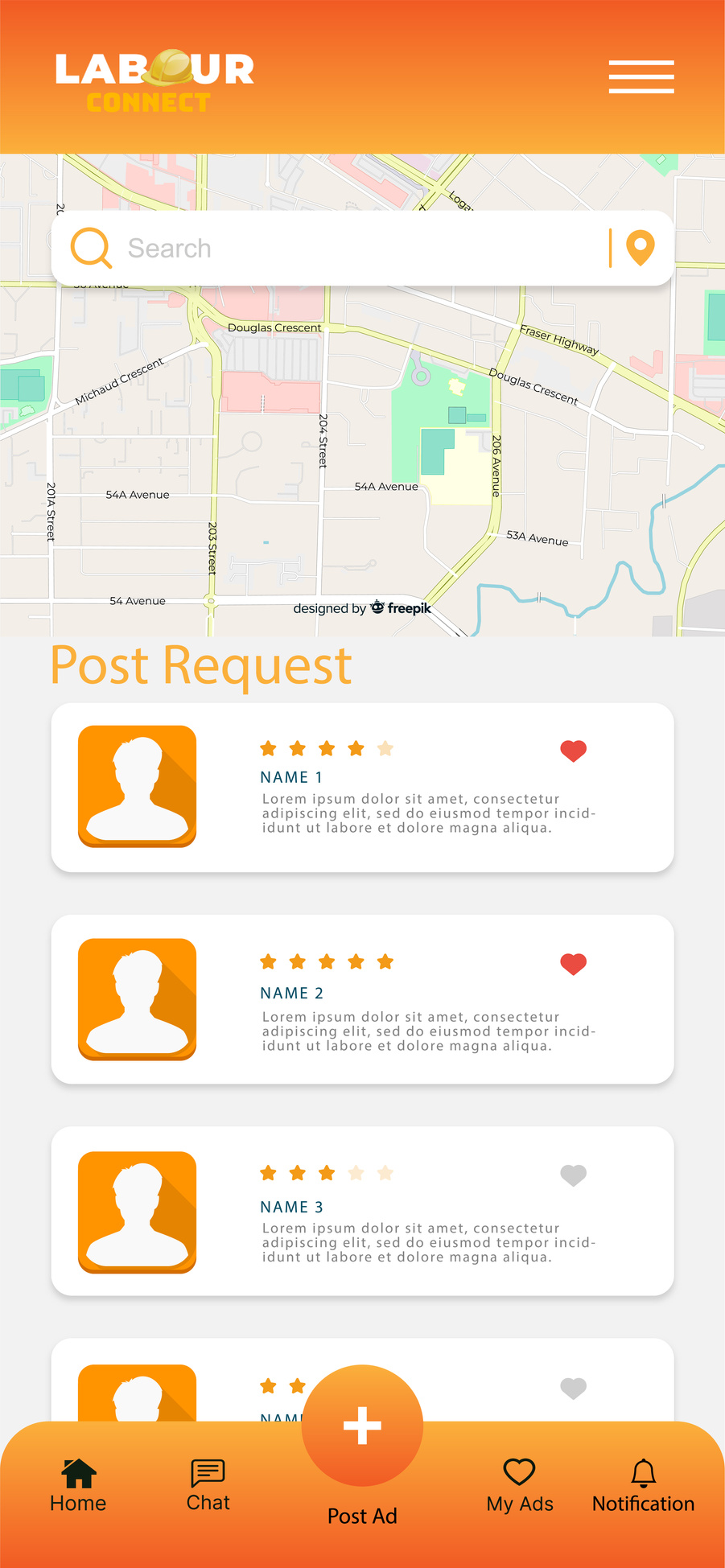Unfavorite NAME 1 with the red heart
The width and height of the screenshot is (725, 1568).
click(573, 751)
